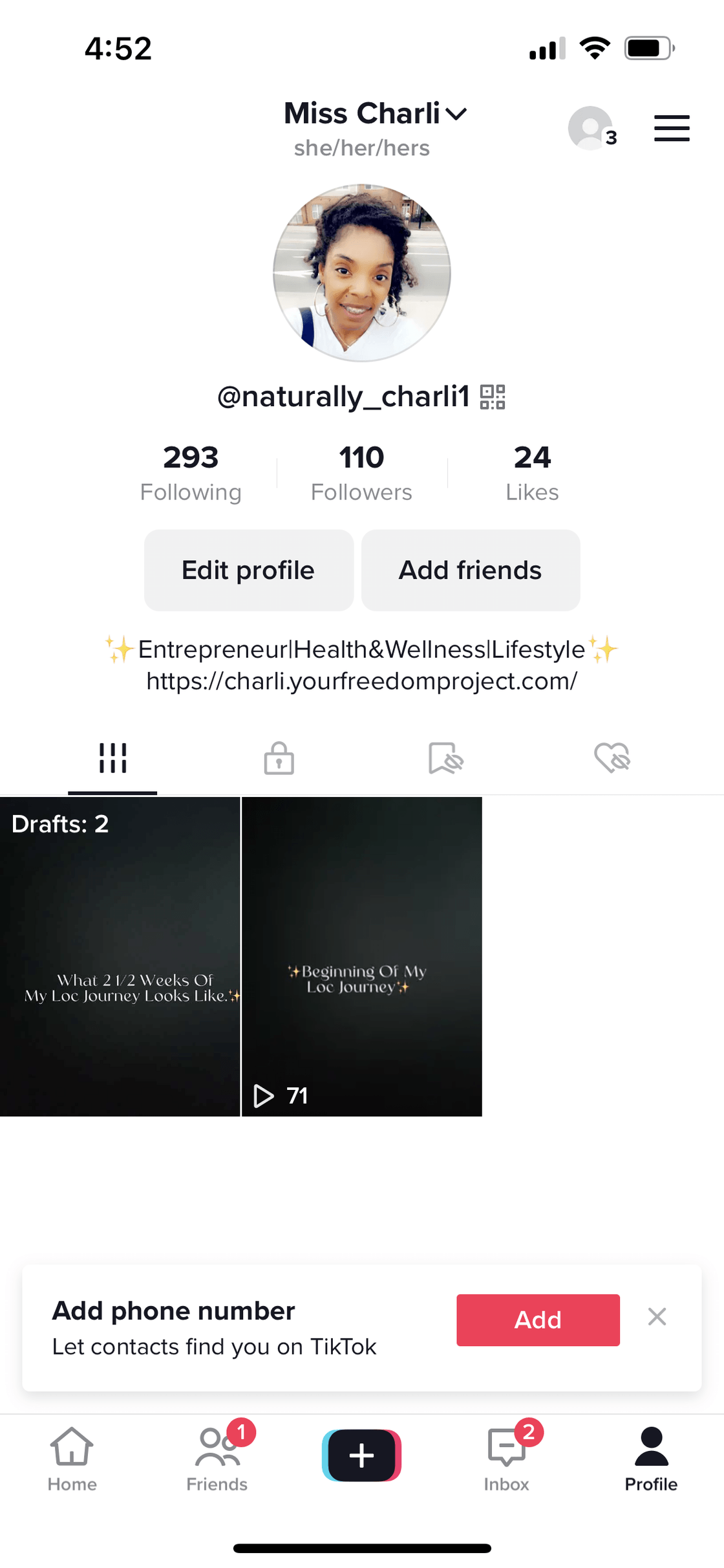Switch to the private videos lock tab

pos(279,757)
